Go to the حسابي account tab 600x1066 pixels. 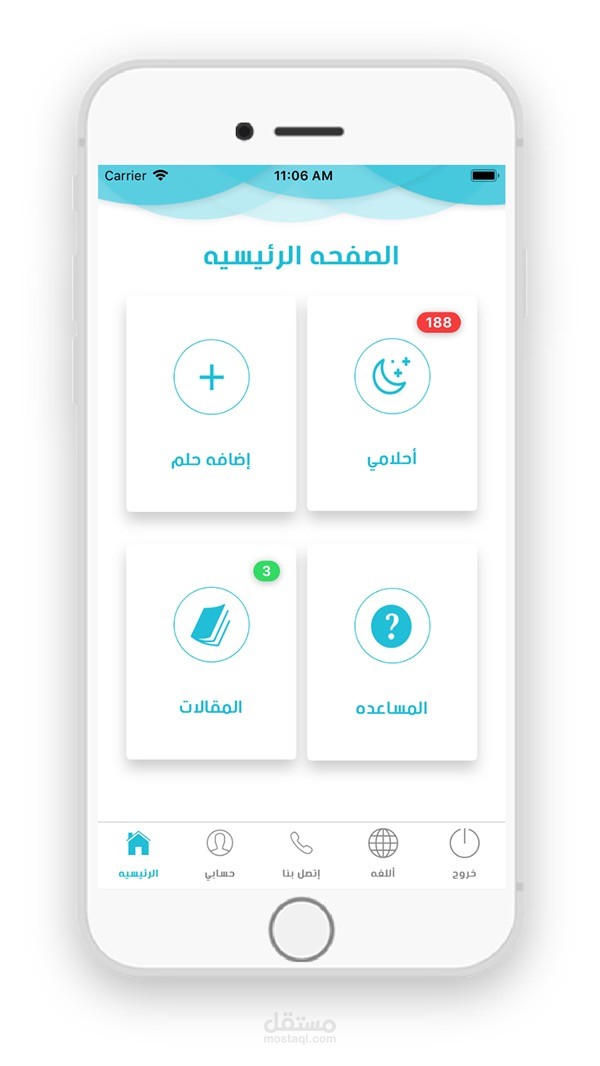tap(219, 855)
